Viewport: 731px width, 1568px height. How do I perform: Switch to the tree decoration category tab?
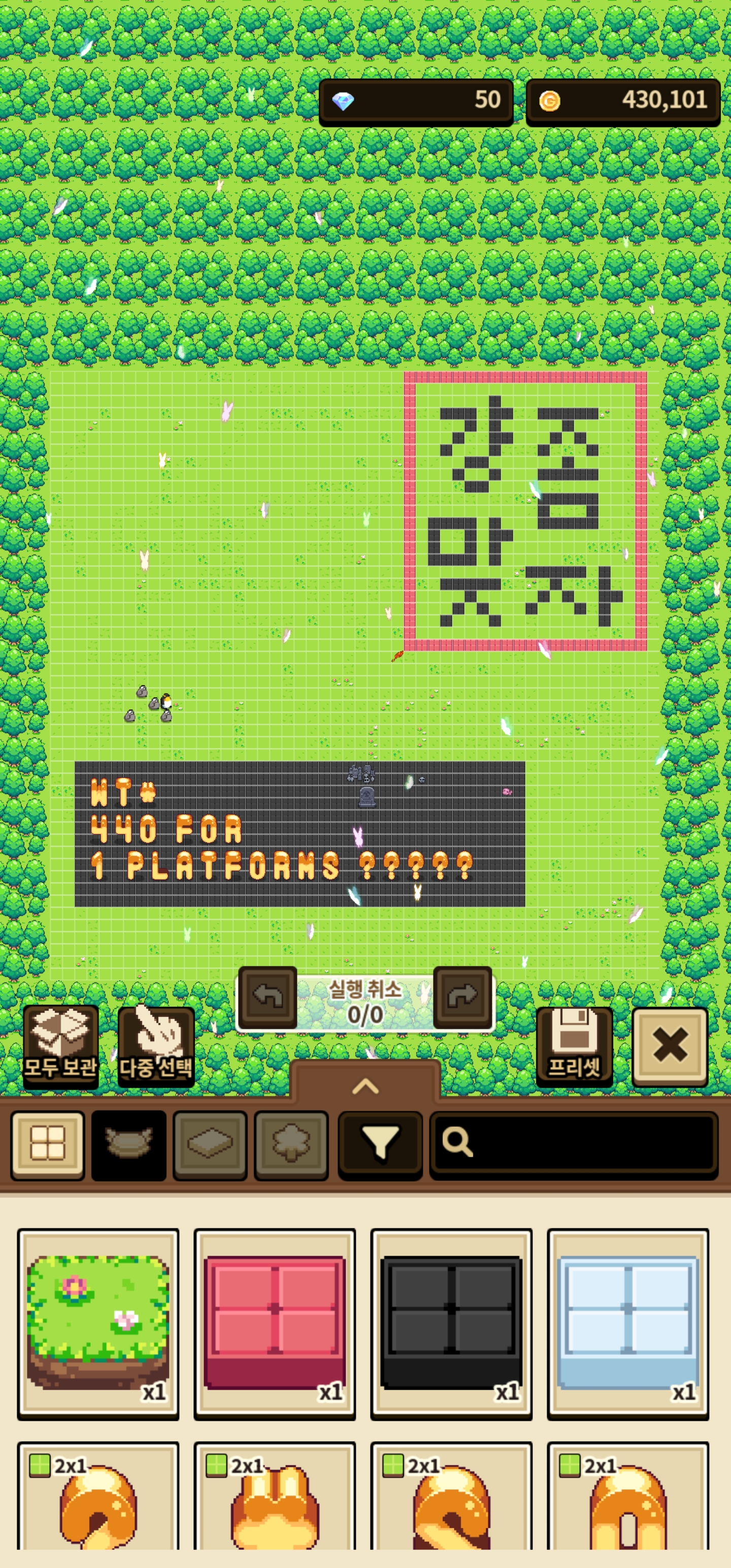coord(291,1146)
